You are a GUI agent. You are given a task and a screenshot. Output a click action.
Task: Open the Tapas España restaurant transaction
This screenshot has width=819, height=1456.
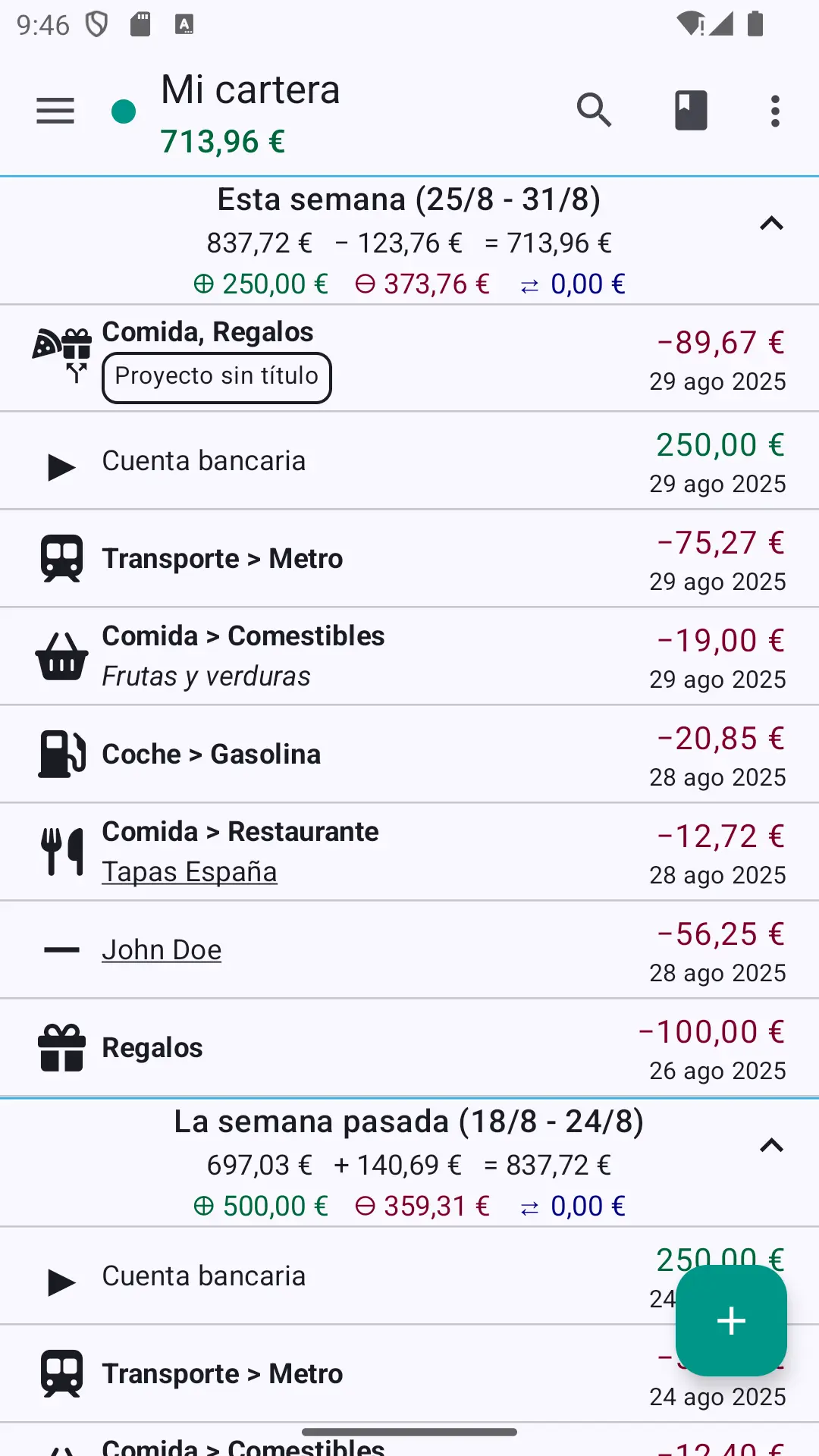[409, 852]
